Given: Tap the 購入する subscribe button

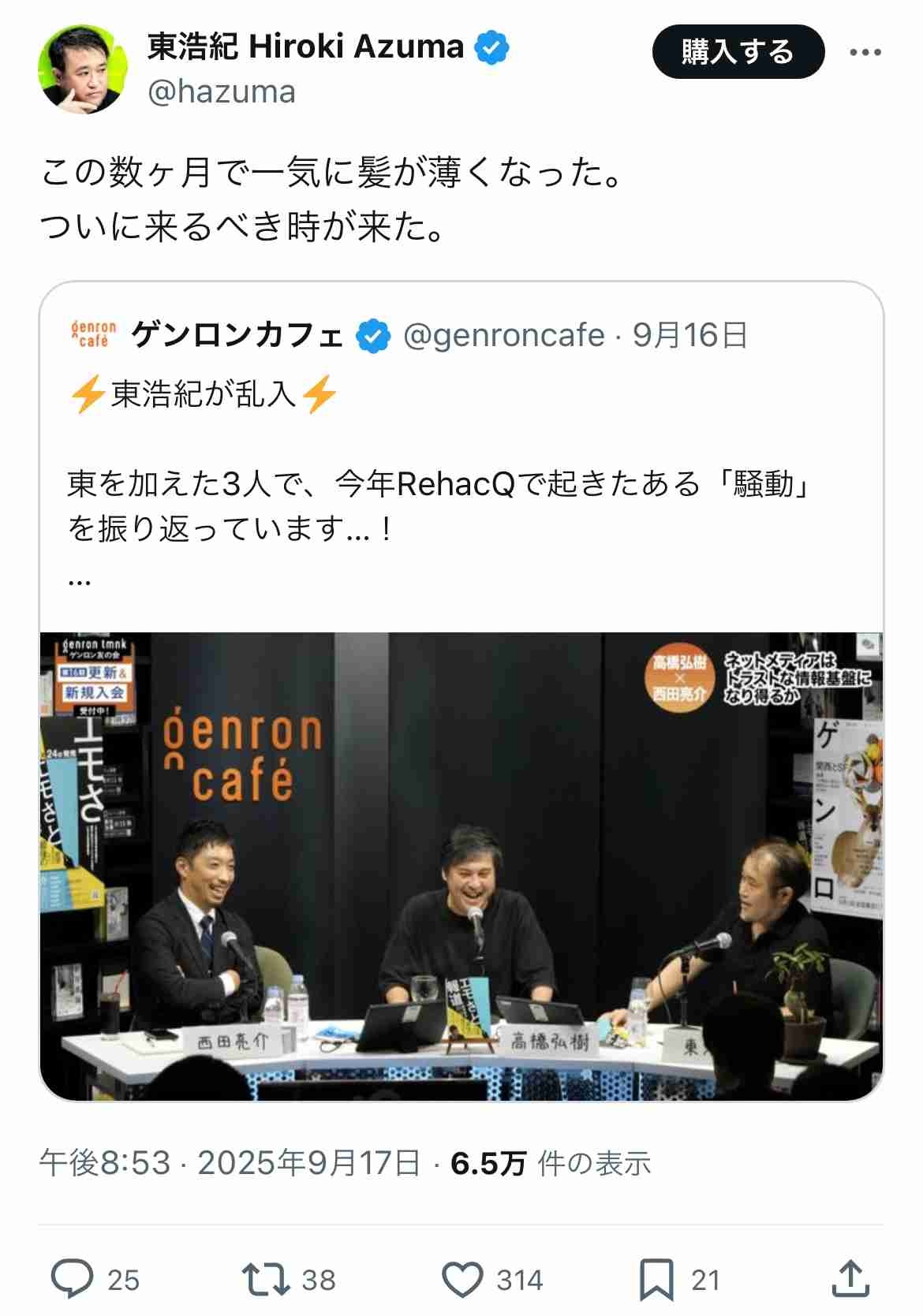Looking at the screenshot, I should (x=738, y=52).
